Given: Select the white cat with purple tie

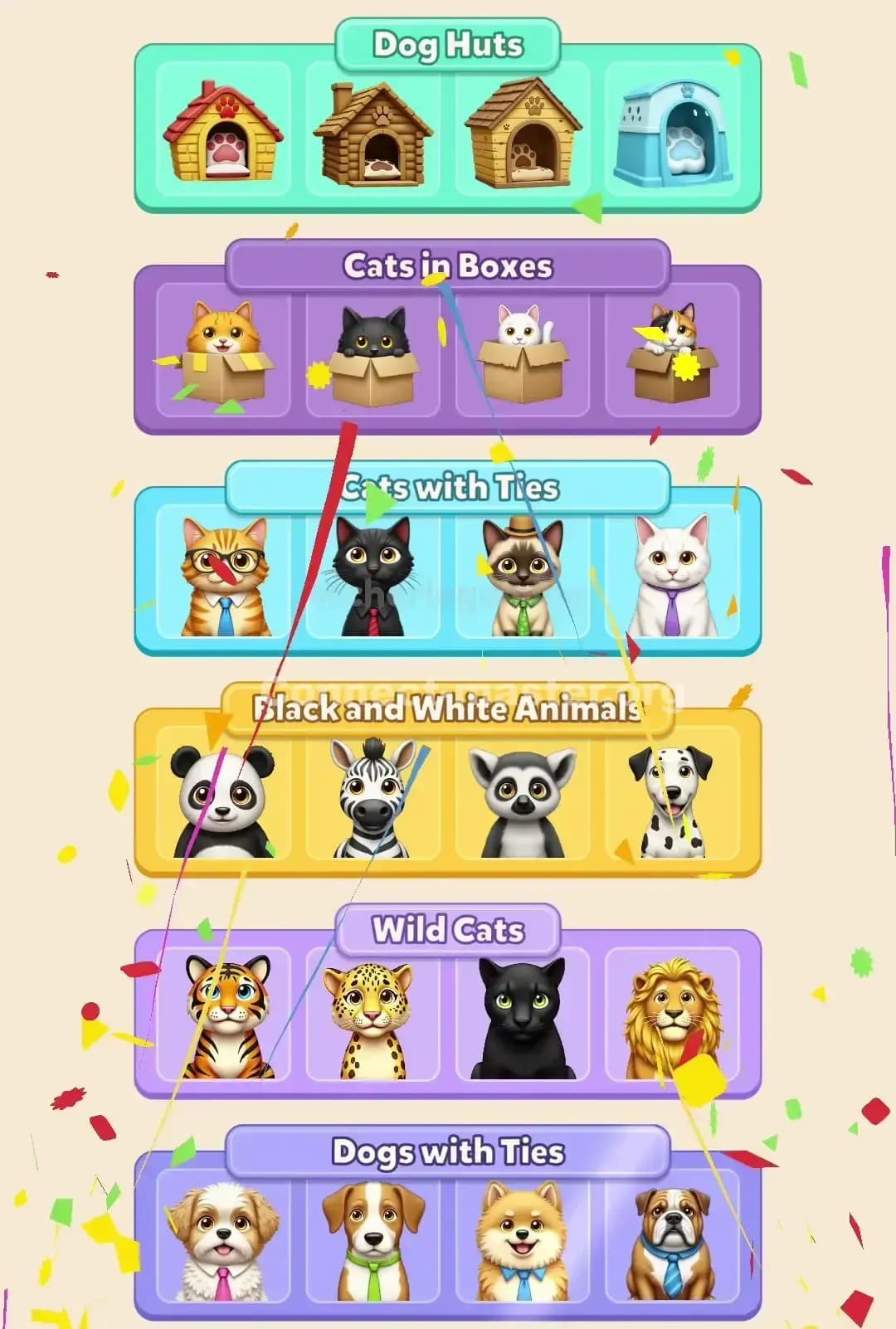Looking at the screenshot, I should tap(670, 575).
